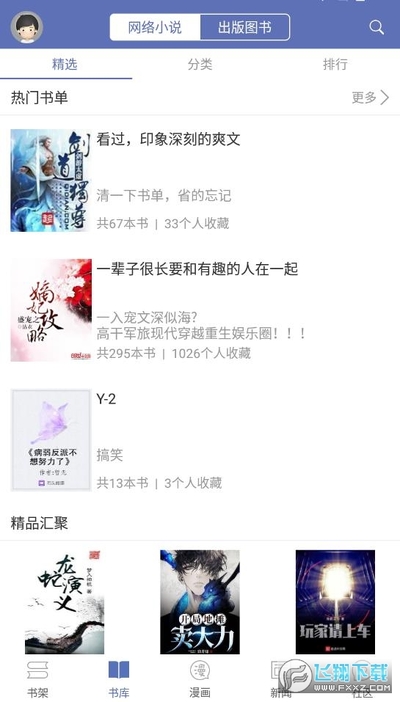
Task: Open the book 开局地摊卖大力
Action: click(x=200, y=602)
